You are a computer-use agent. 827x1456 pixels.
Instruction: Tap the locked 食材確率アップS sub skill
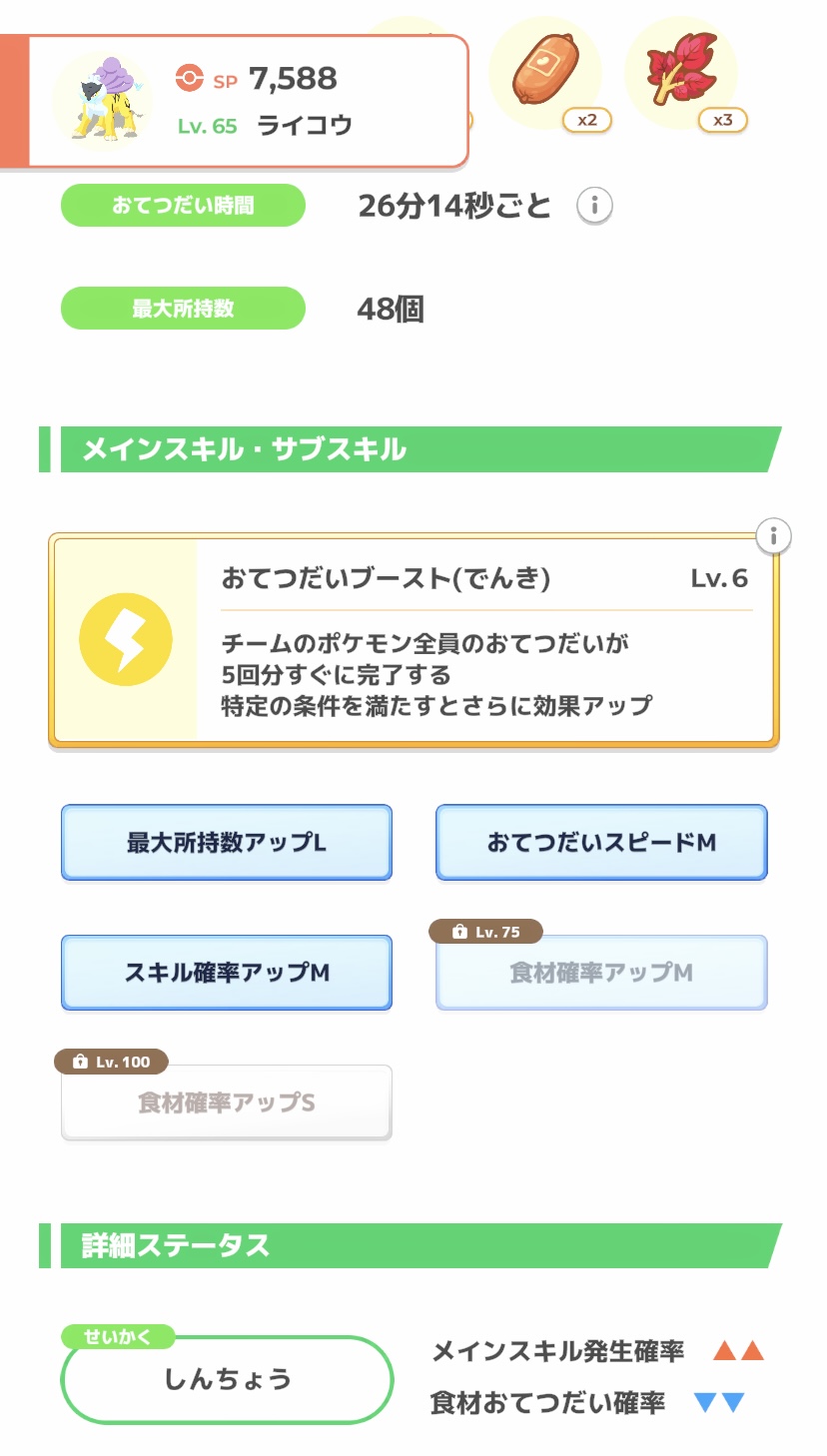[x=227, y=1102]
